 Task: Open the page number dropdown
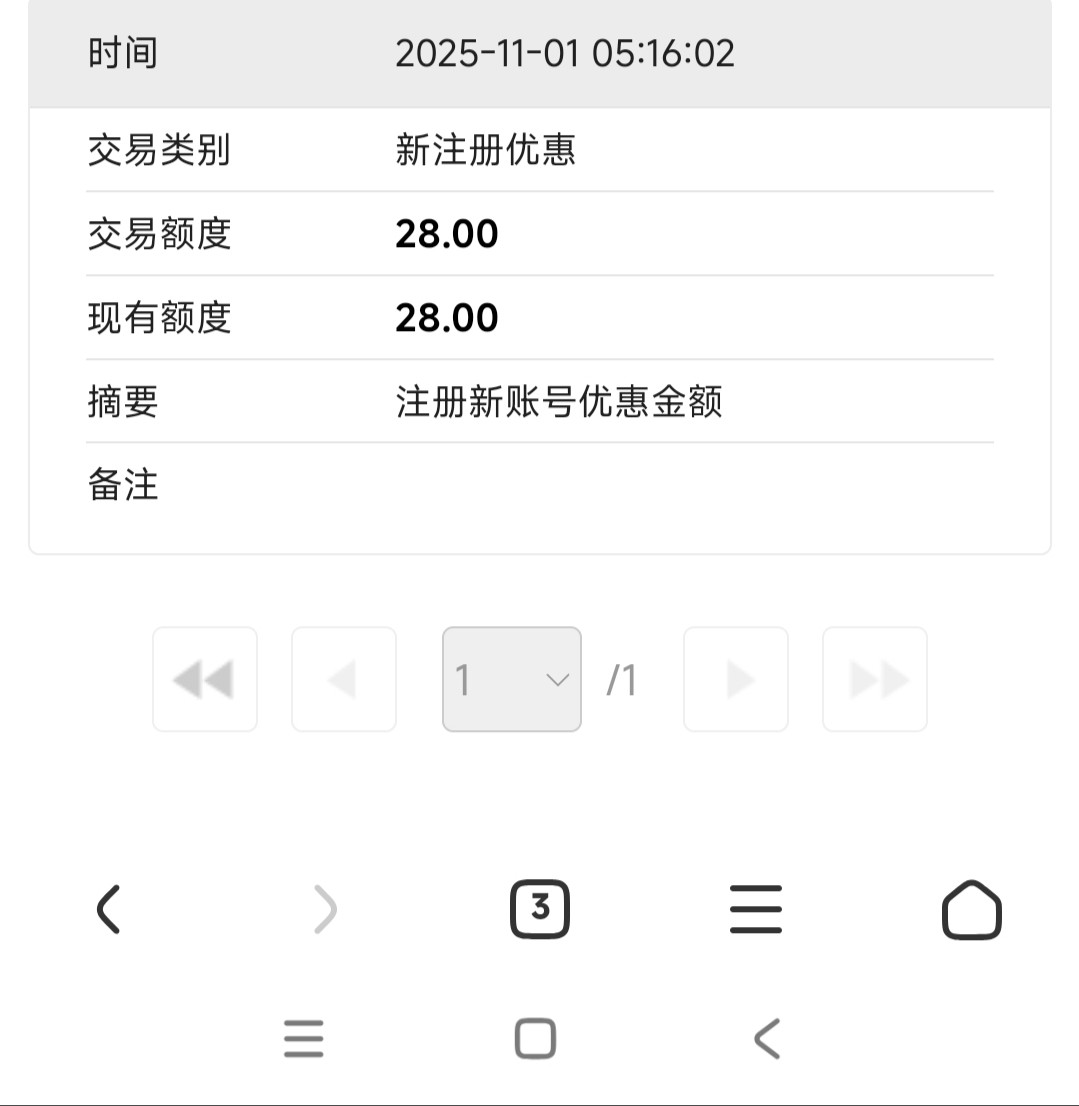pos(511,680)
